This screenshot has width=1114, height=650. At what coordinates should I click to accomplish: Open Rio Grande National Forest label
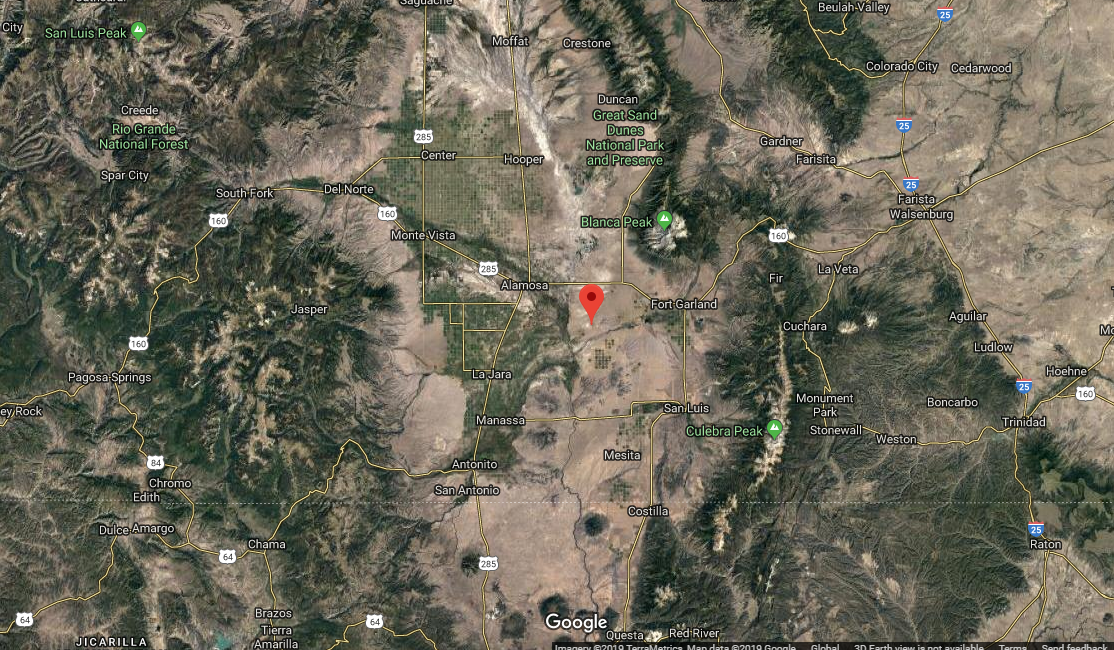144,136
